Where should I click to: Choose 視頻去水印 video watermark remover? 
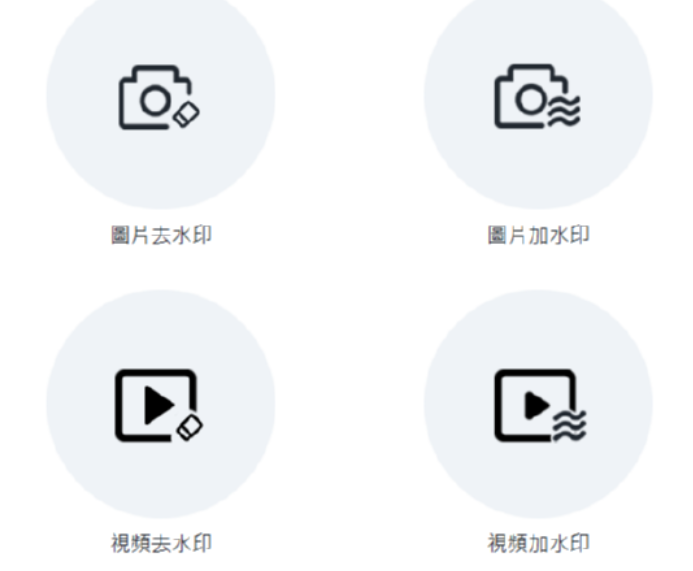160,404
